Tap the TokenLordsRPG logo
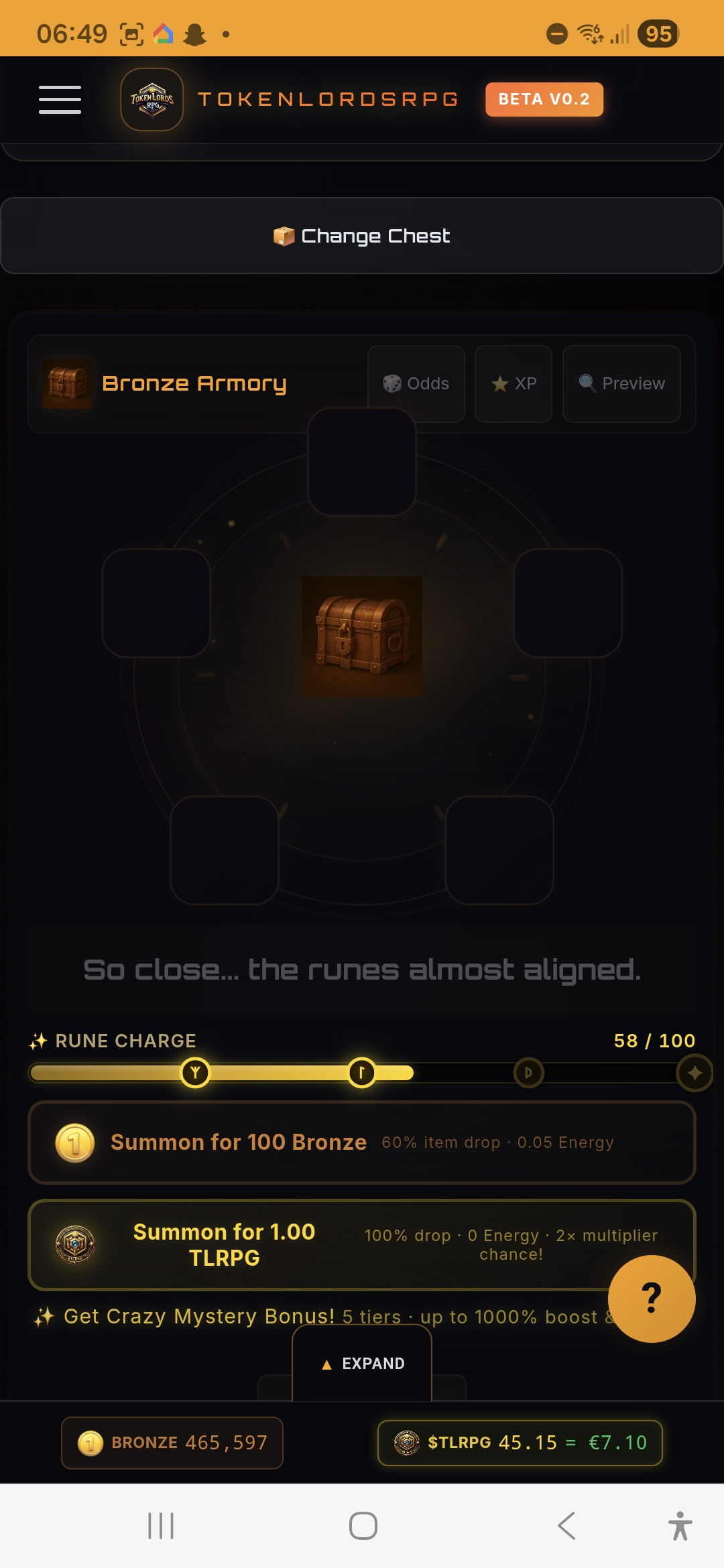This screenshot has width=724, height=1568. [152, 99]
